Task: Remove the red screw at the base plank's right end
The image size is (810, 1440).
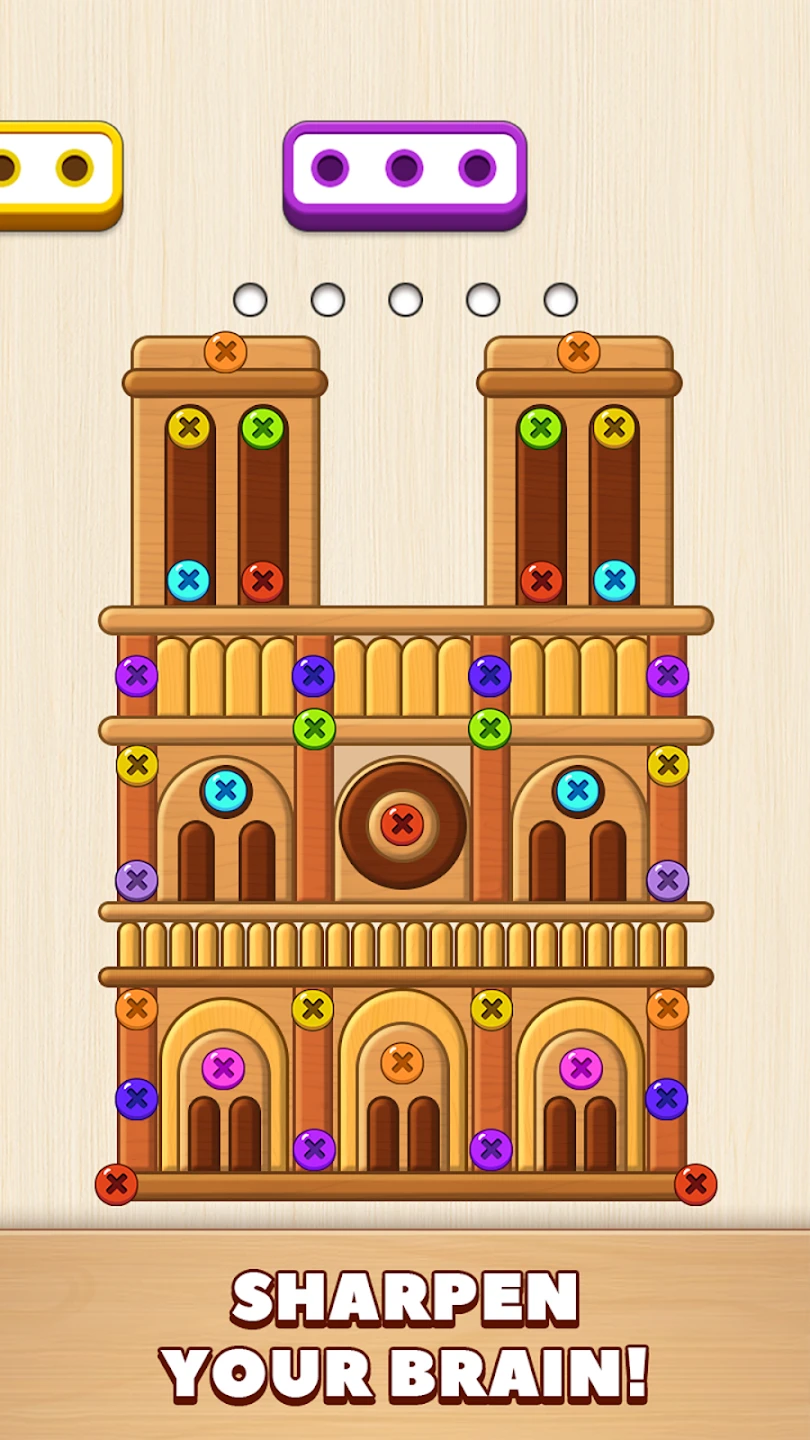Action: [x=696, y=1184]
